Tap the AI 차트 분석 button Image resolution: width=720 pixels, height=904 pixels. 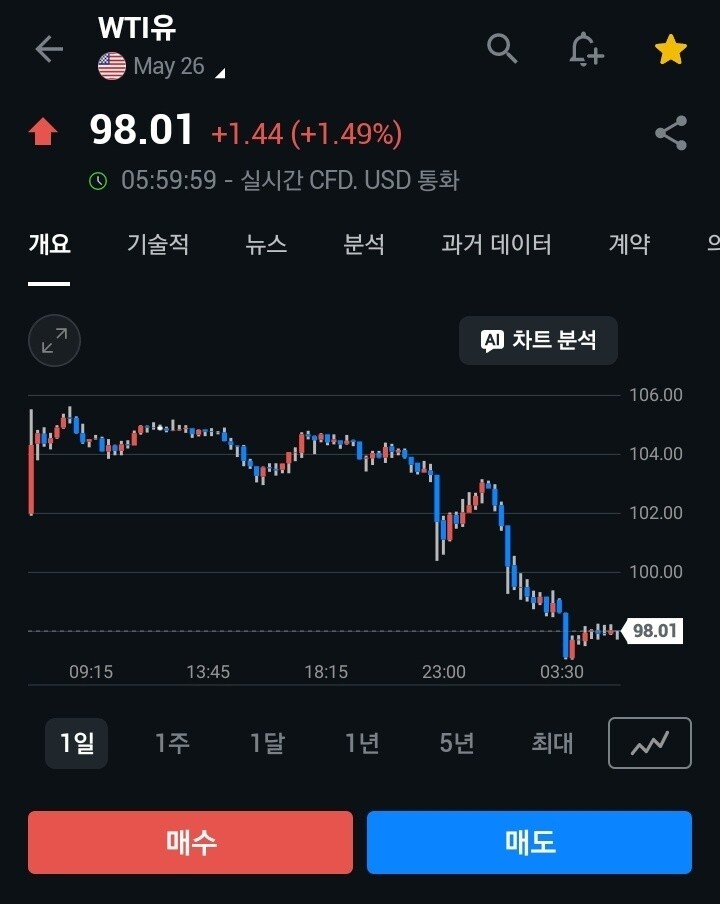tap(538, 341)
